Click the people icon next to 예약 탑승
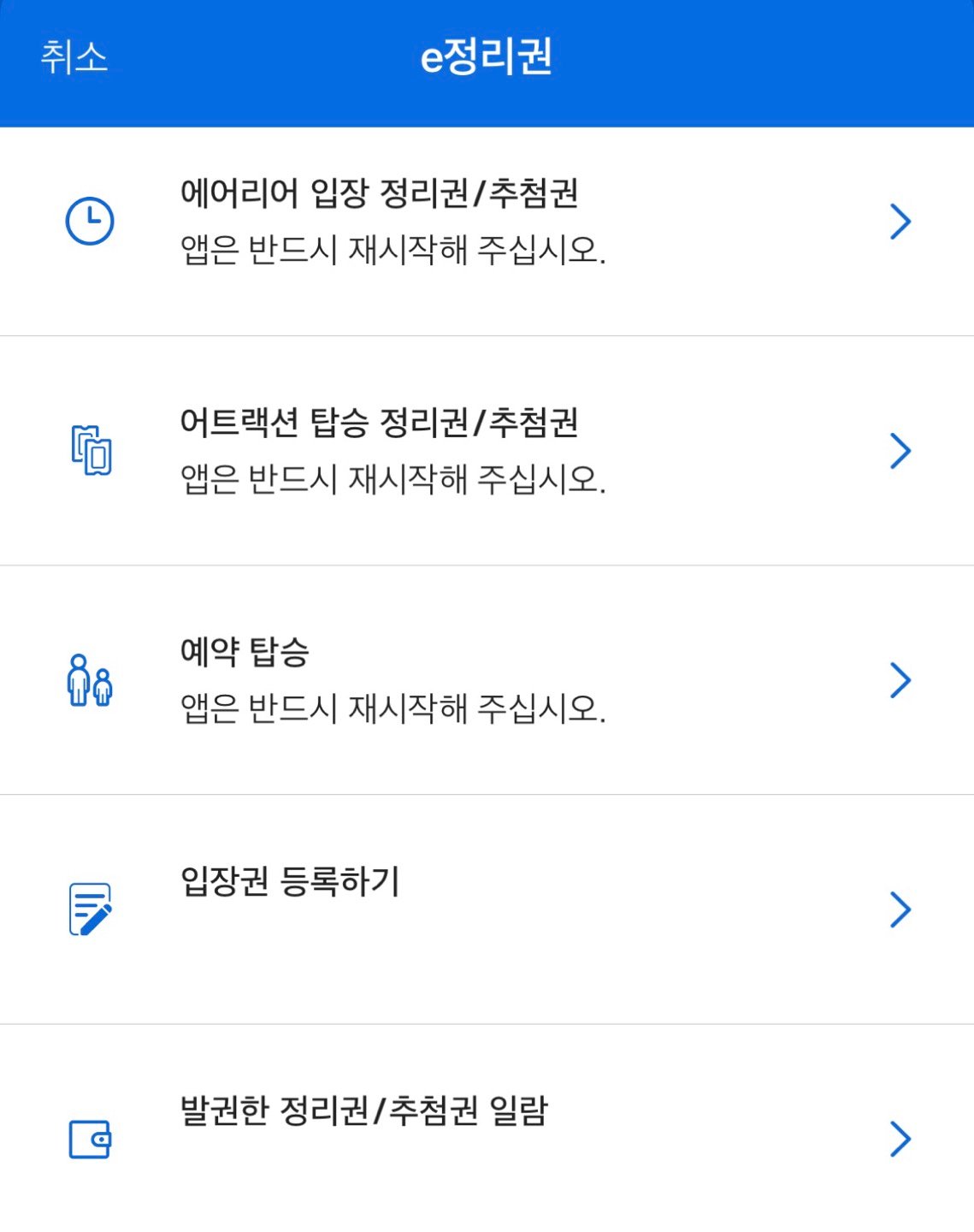This screenshot has width=974, height=1232. 89,680
